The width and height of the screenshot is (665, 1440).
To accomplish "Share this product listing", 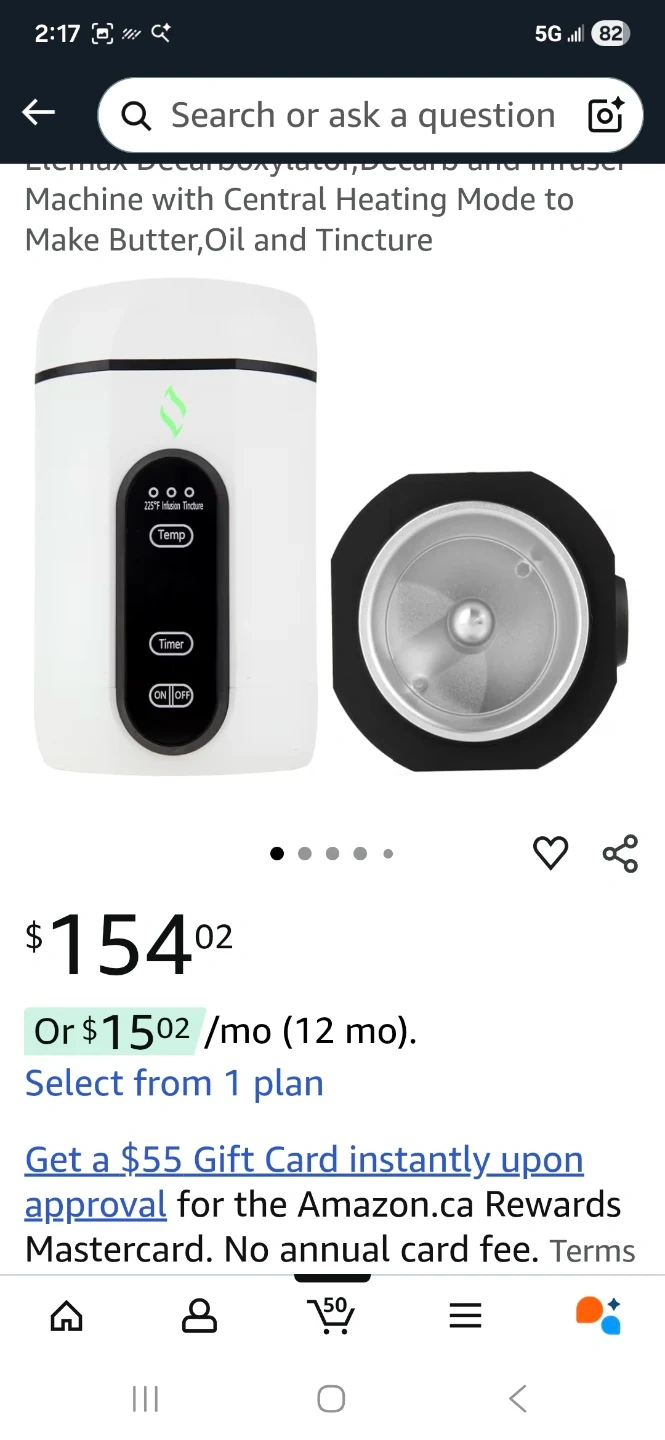I will point(620,854).
